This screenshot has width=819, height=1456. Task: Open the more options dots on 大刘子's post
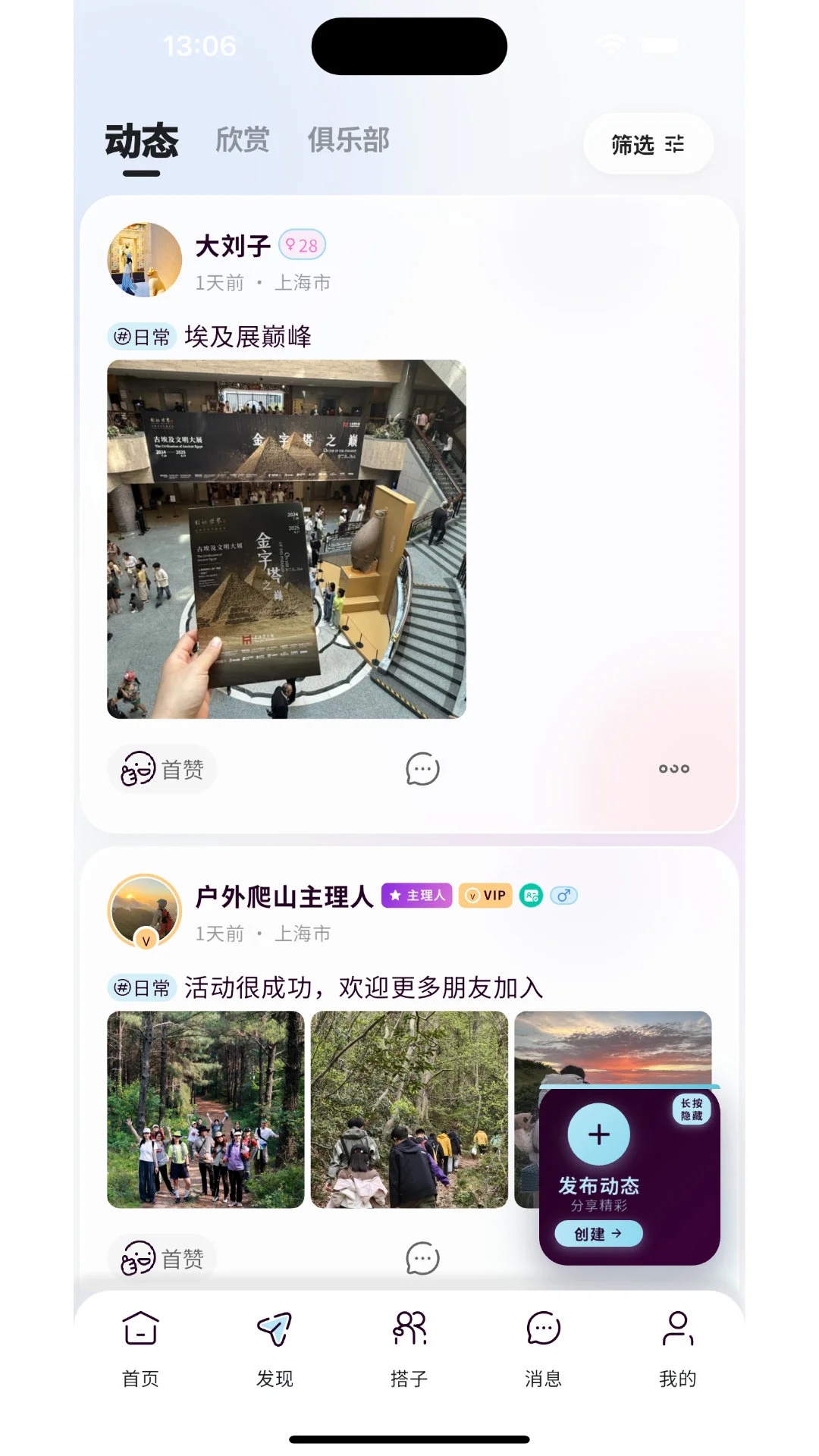(x=674, y=769)
